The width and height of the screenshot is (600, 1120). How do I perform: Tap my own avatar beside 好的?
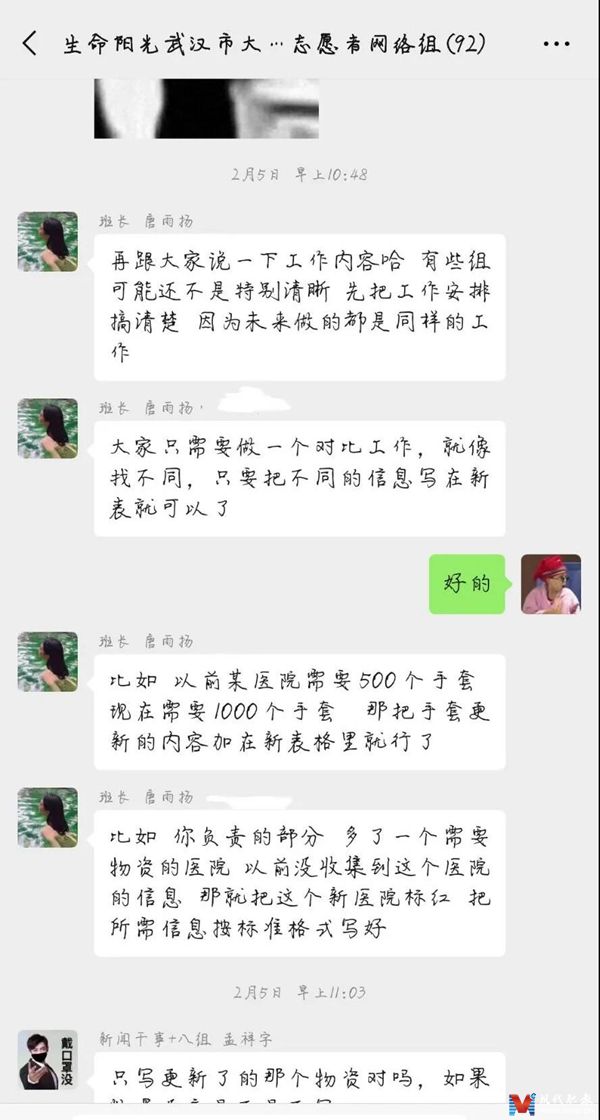[x=550, y=584]
